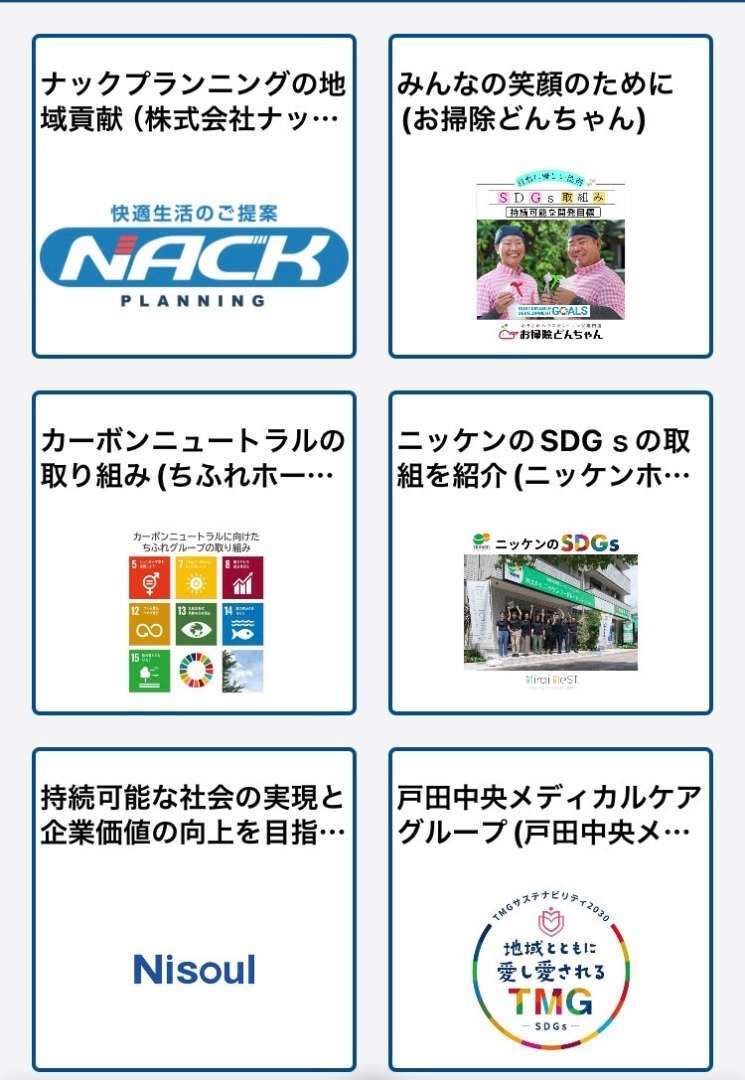Viewport: 745px width, 1080px height.
Task: Open 戸田中央メディカルケアグループ card
Action: click(x=550, y=909)
